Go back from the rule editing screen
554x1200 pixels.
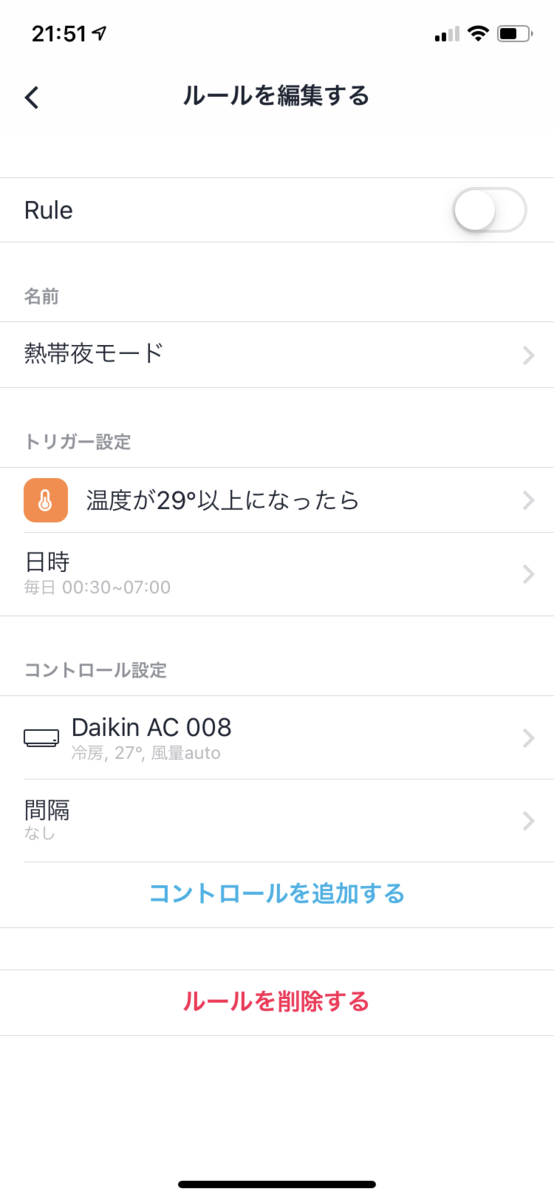click(32, 97)
